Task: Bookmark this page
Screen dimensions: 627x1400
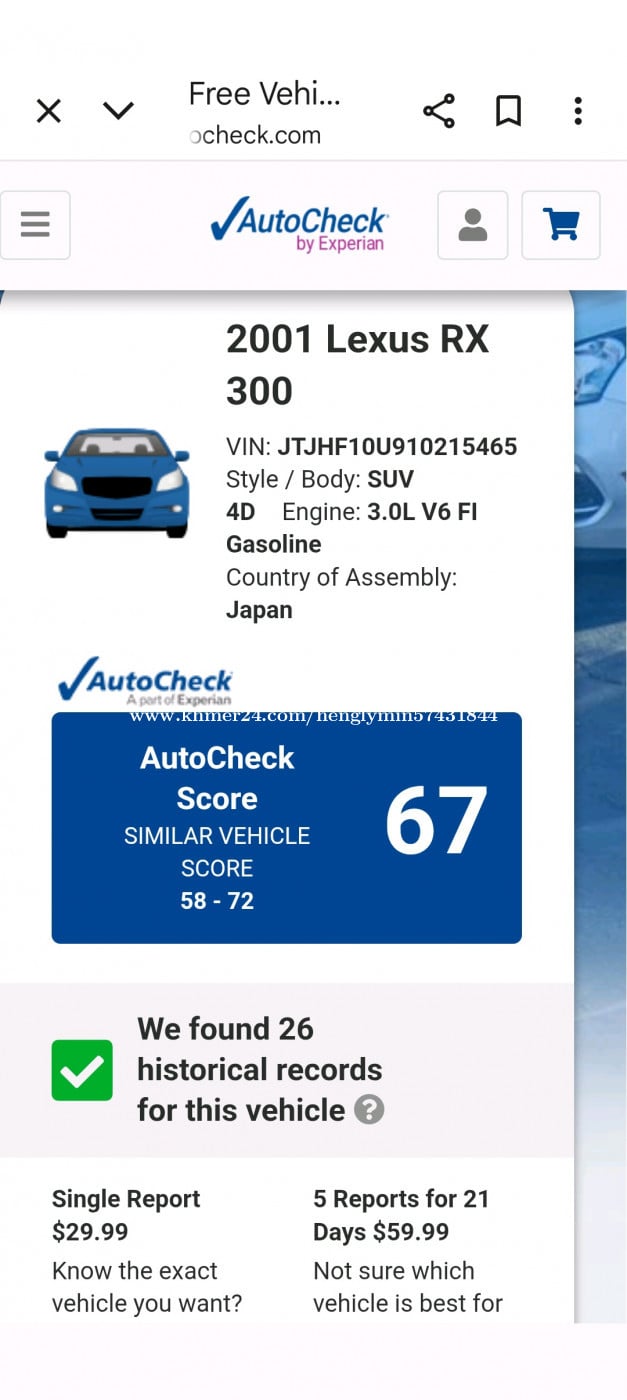Action: point(508,111)
